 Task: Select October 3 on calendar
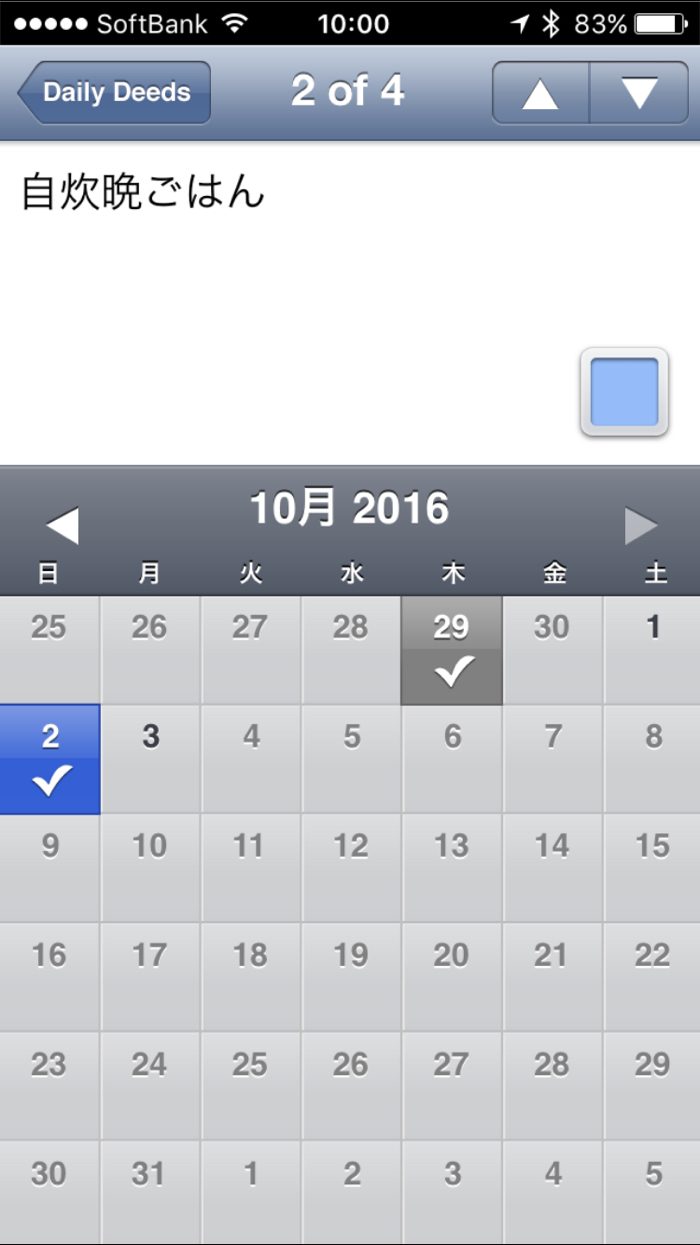tap(150, 759)
